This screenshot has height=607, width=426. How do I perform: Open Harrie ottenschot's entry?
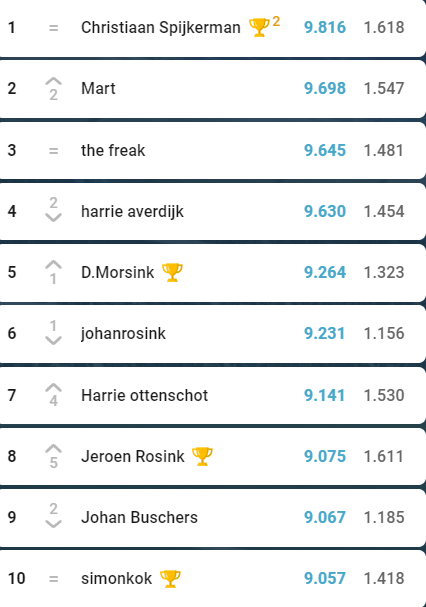(x=211, y=395)
